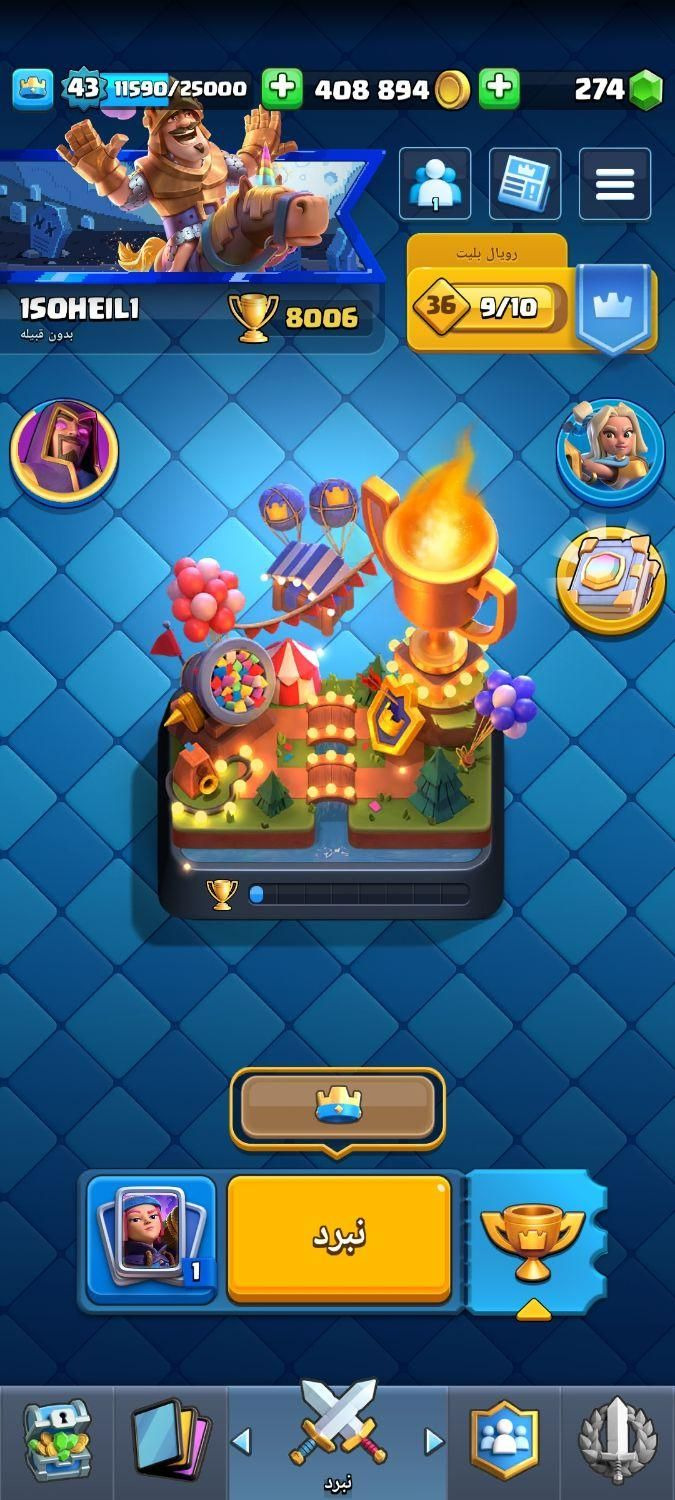Screen dimensions: 675x1500
Task: Switch to the clan social tab
Action: (504, 1441)
